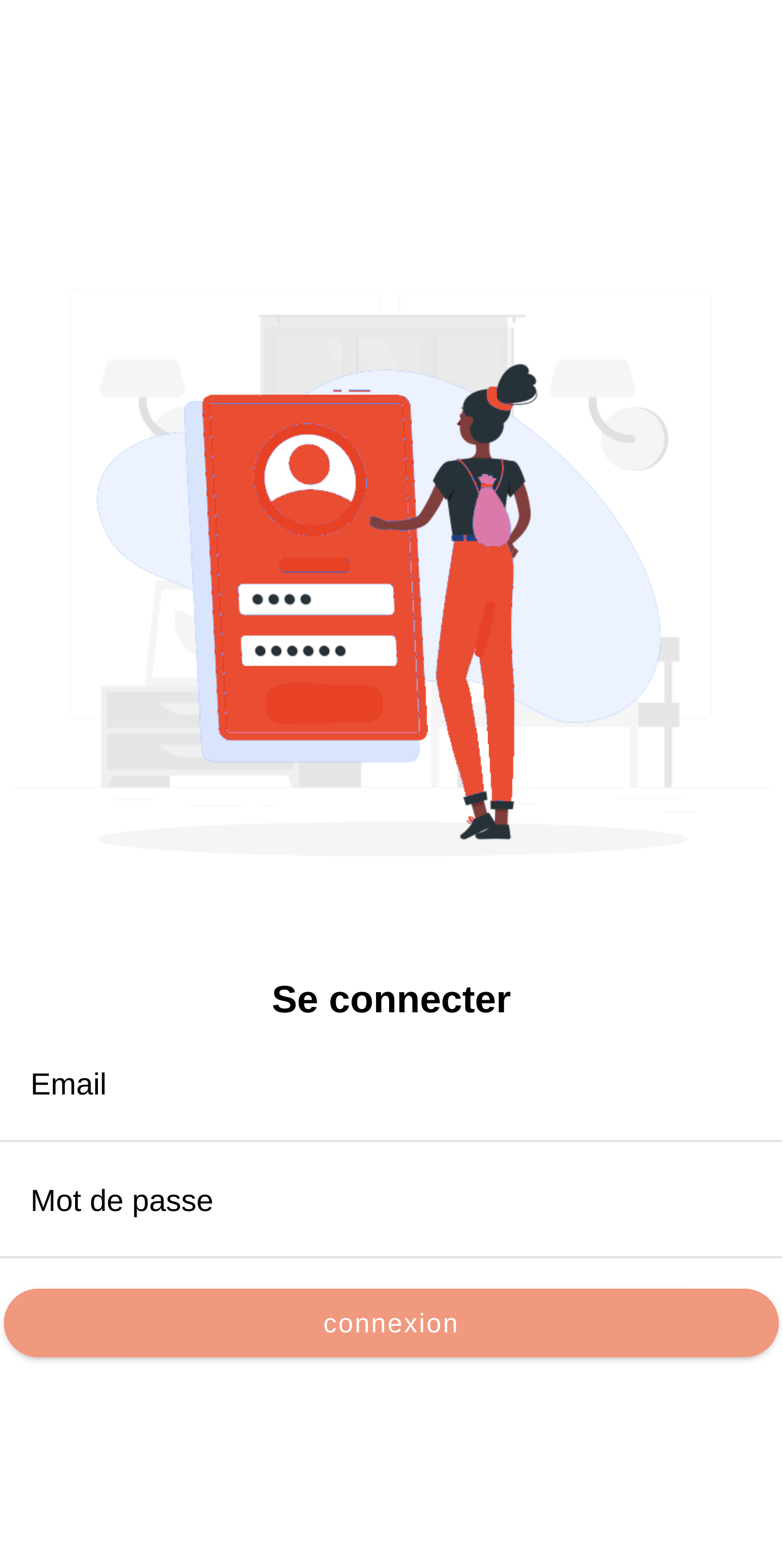783x1568 pixels.
Task: Tap the connexion button
Action: click(x=391, y=1323)
